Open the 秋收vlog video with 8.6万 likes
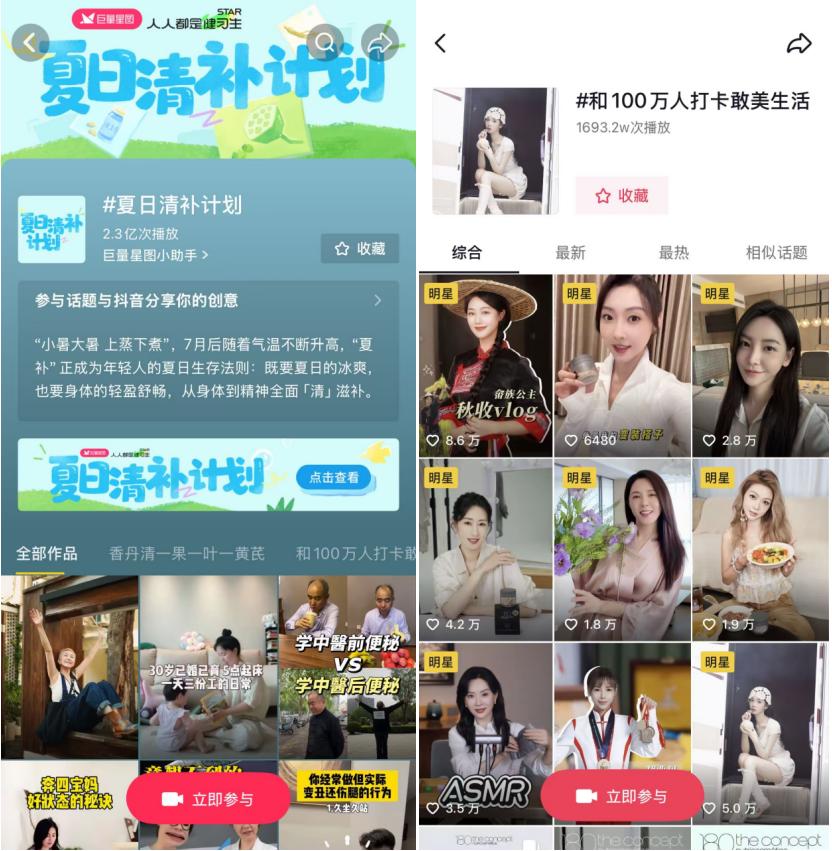832x851 pixels. (485, 365)
